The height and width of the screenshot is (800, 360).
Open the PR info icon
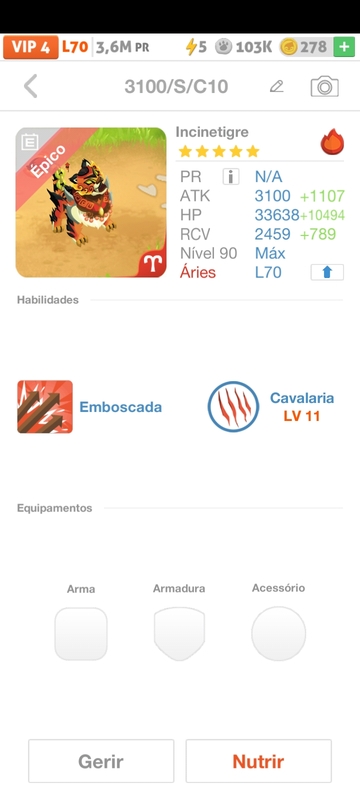(x=231, y=177)
